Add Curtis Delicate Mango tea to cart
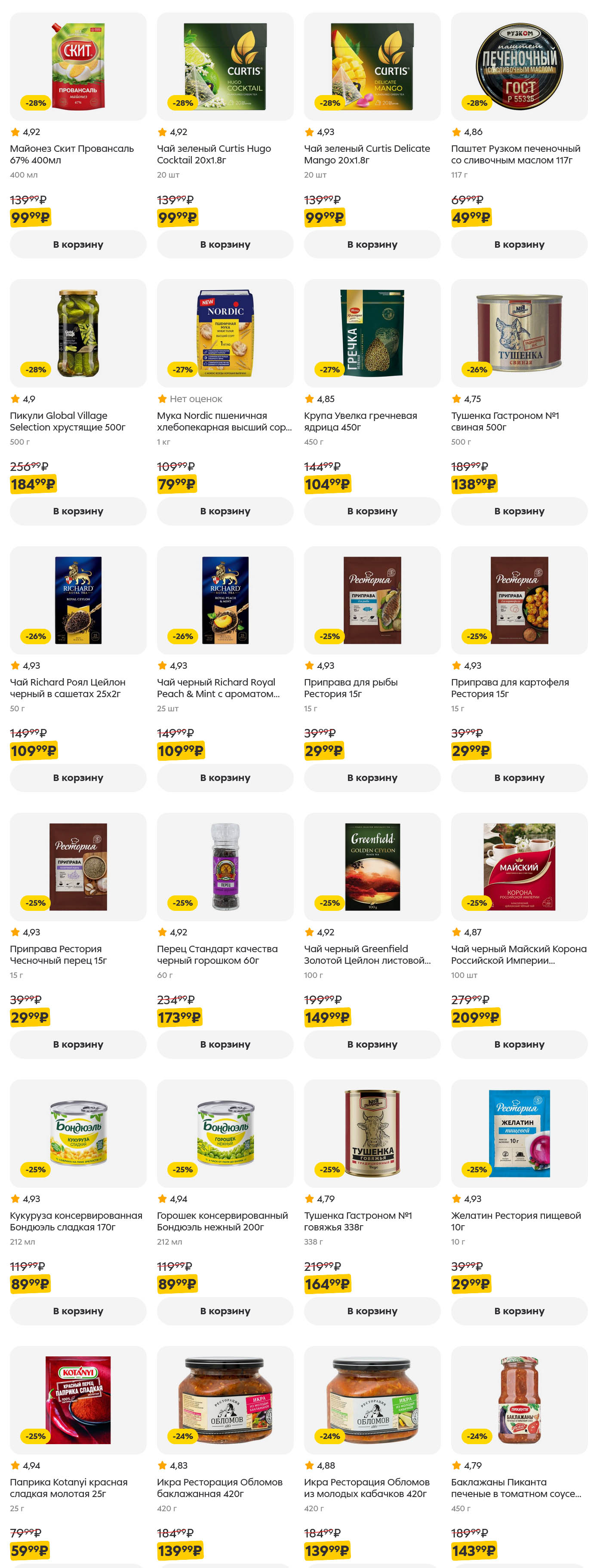 point(372,244)
